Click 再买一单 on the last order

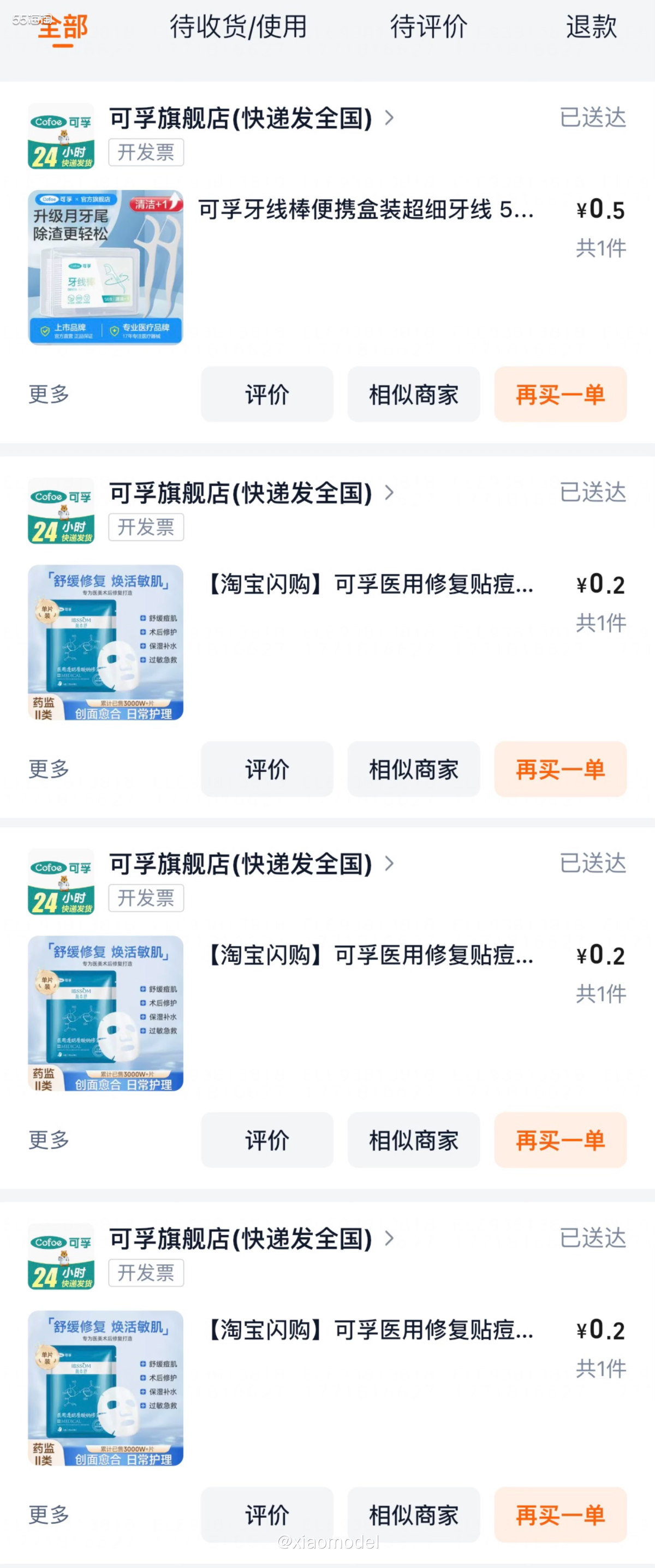point(559,1515)
